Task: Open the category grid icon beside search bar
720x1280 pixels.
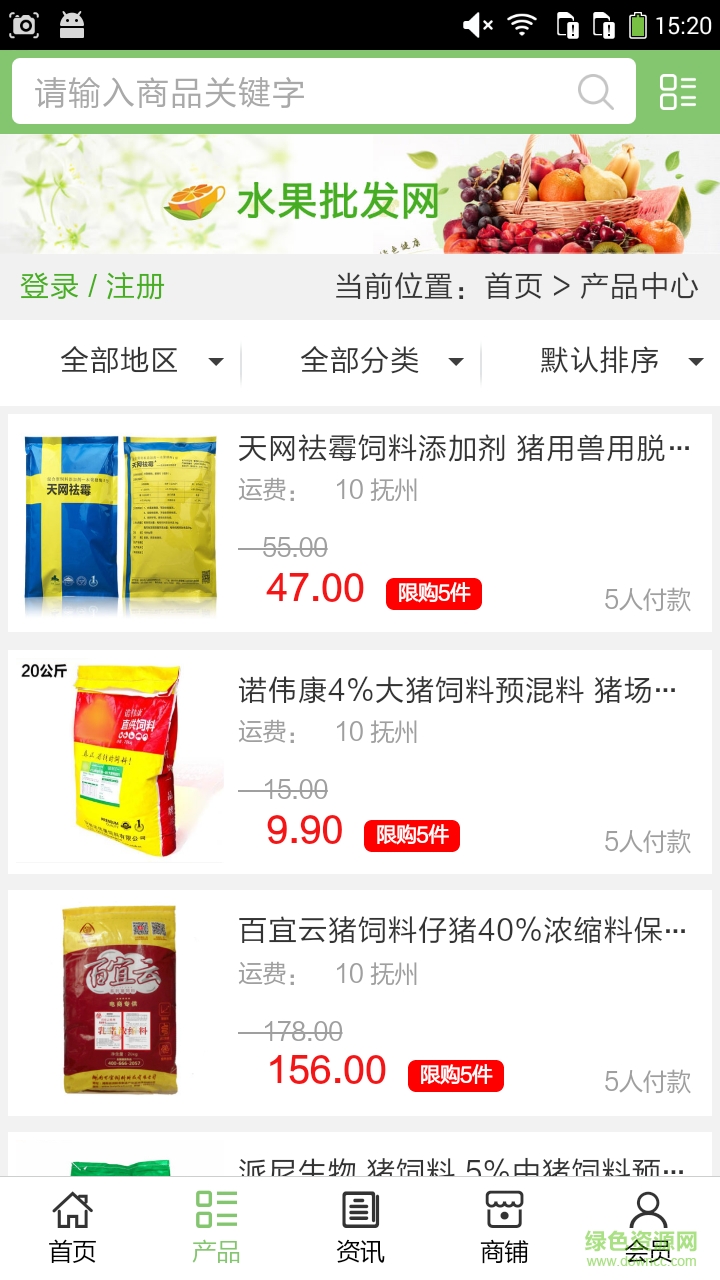Action: pyautogui.click(x=677, y=92)
